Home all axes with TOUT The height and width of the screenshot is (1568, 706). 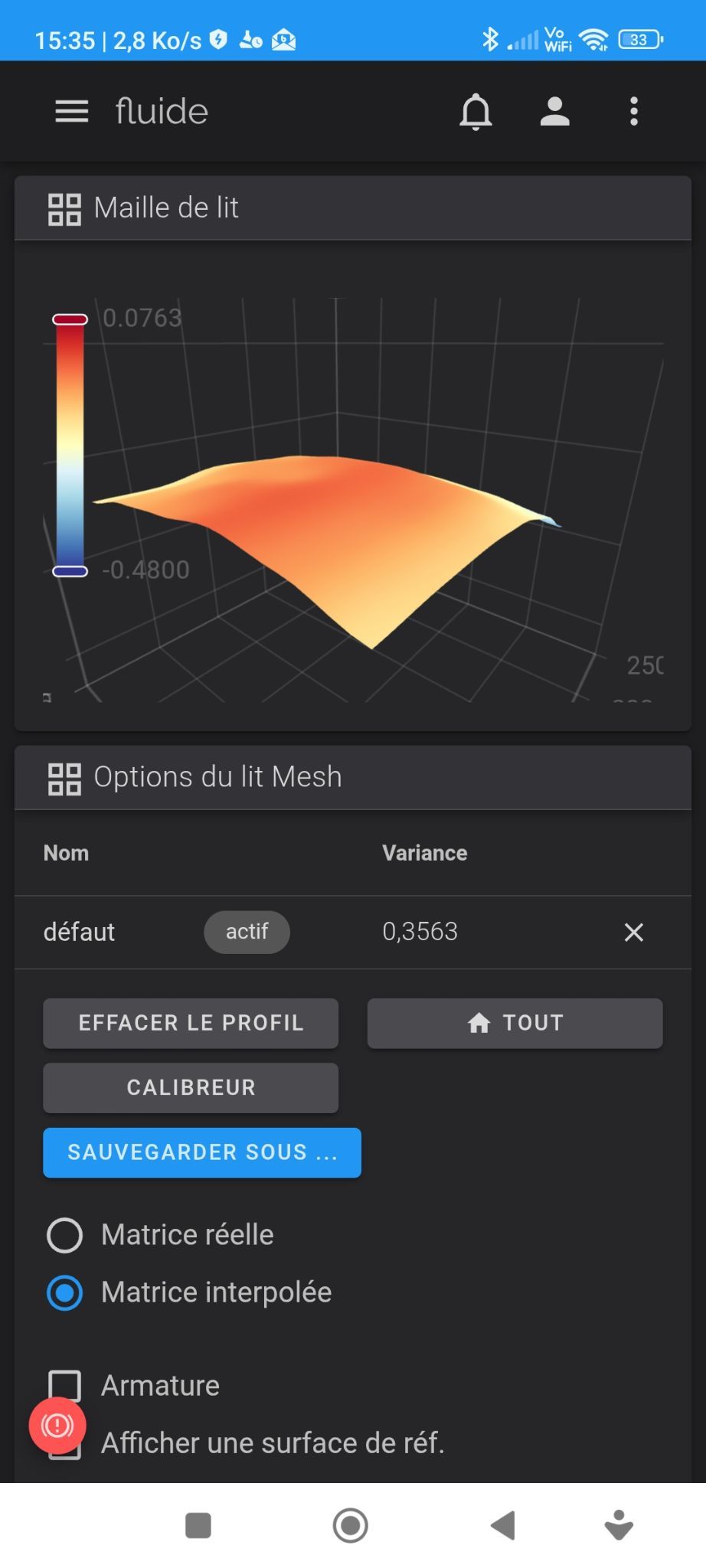pyautogui.click(x=515, y=1023)
